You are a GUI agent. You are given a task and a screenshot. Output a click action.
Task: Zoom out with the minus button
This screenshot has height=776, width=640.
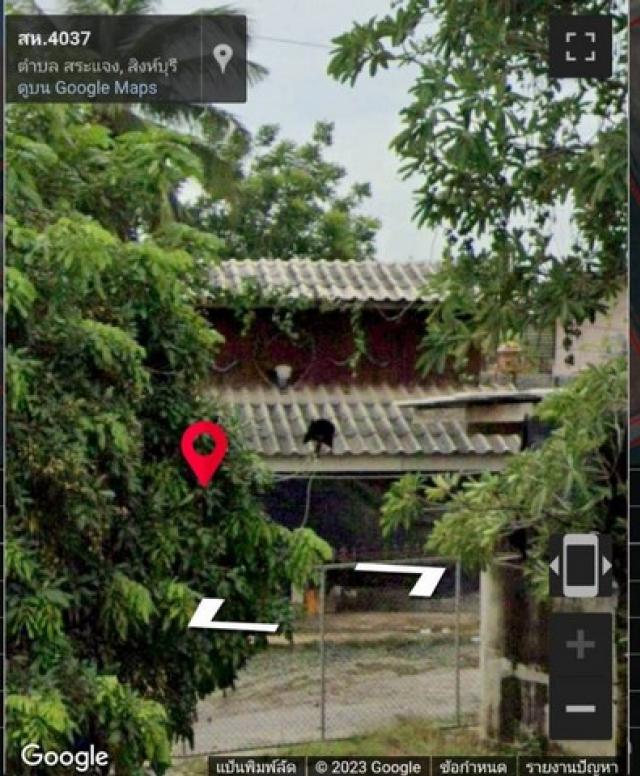tap(580, 708)
